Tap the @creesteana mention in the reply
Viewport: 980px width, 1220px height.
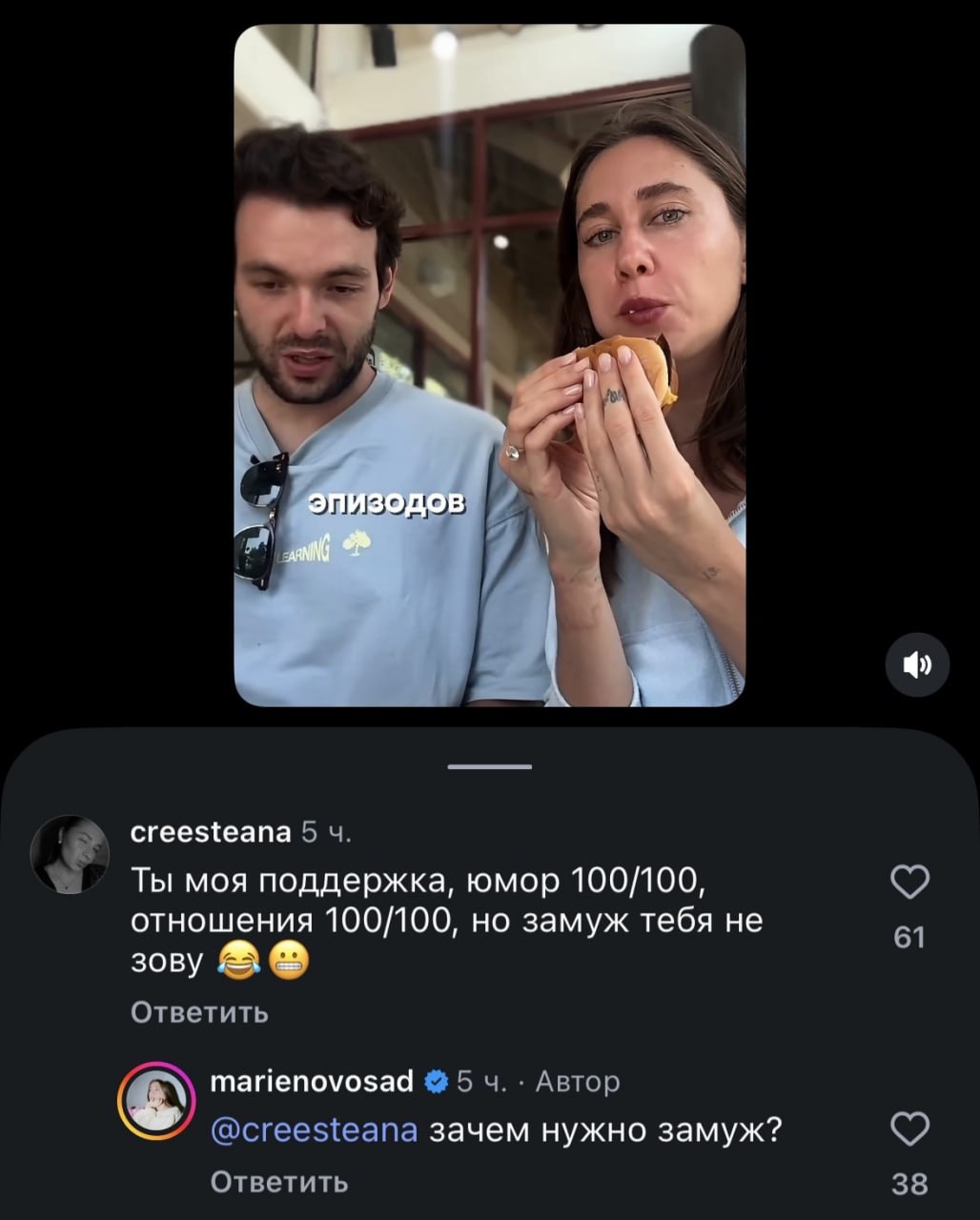[314, 1130]
